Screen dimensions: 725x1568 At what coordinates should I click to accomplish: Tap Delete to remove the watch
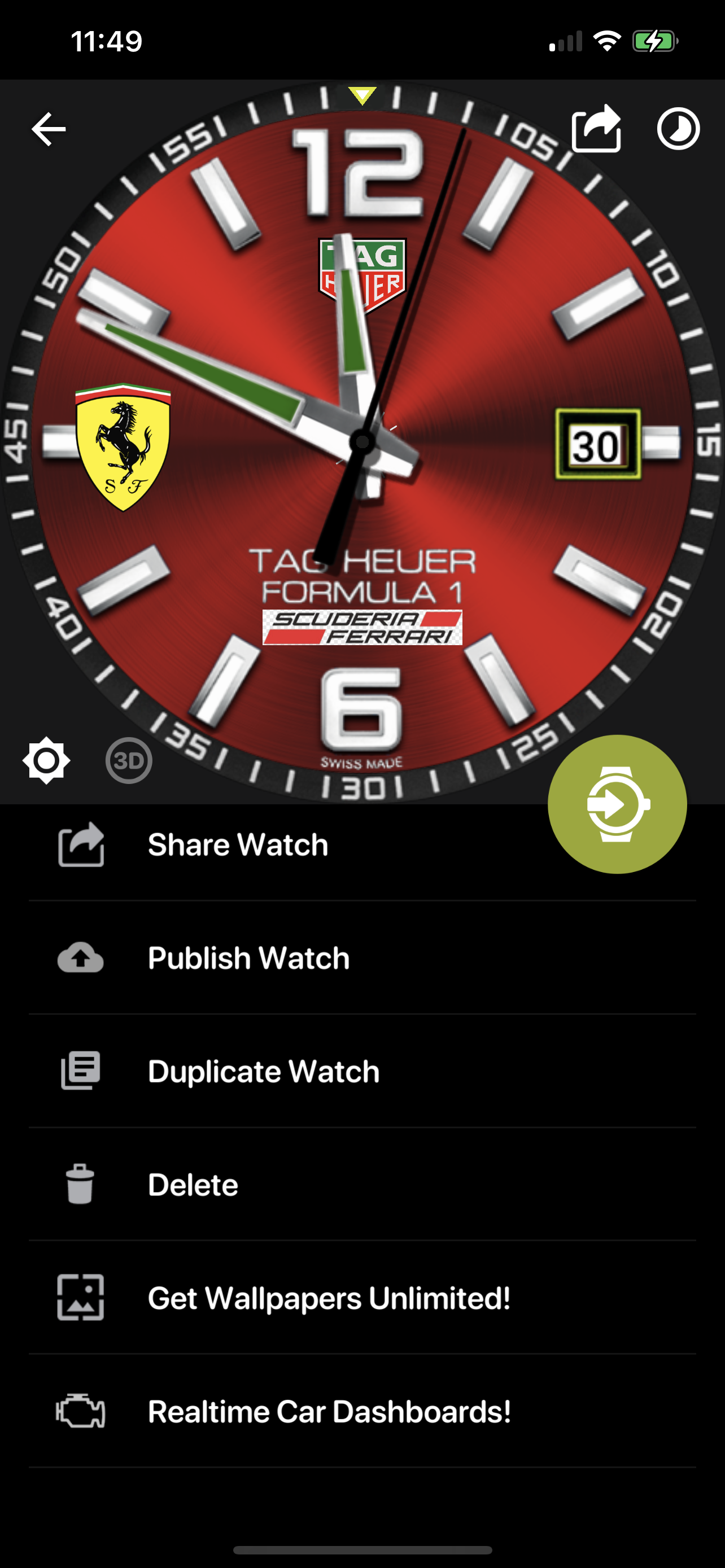tap(362, 1185)
